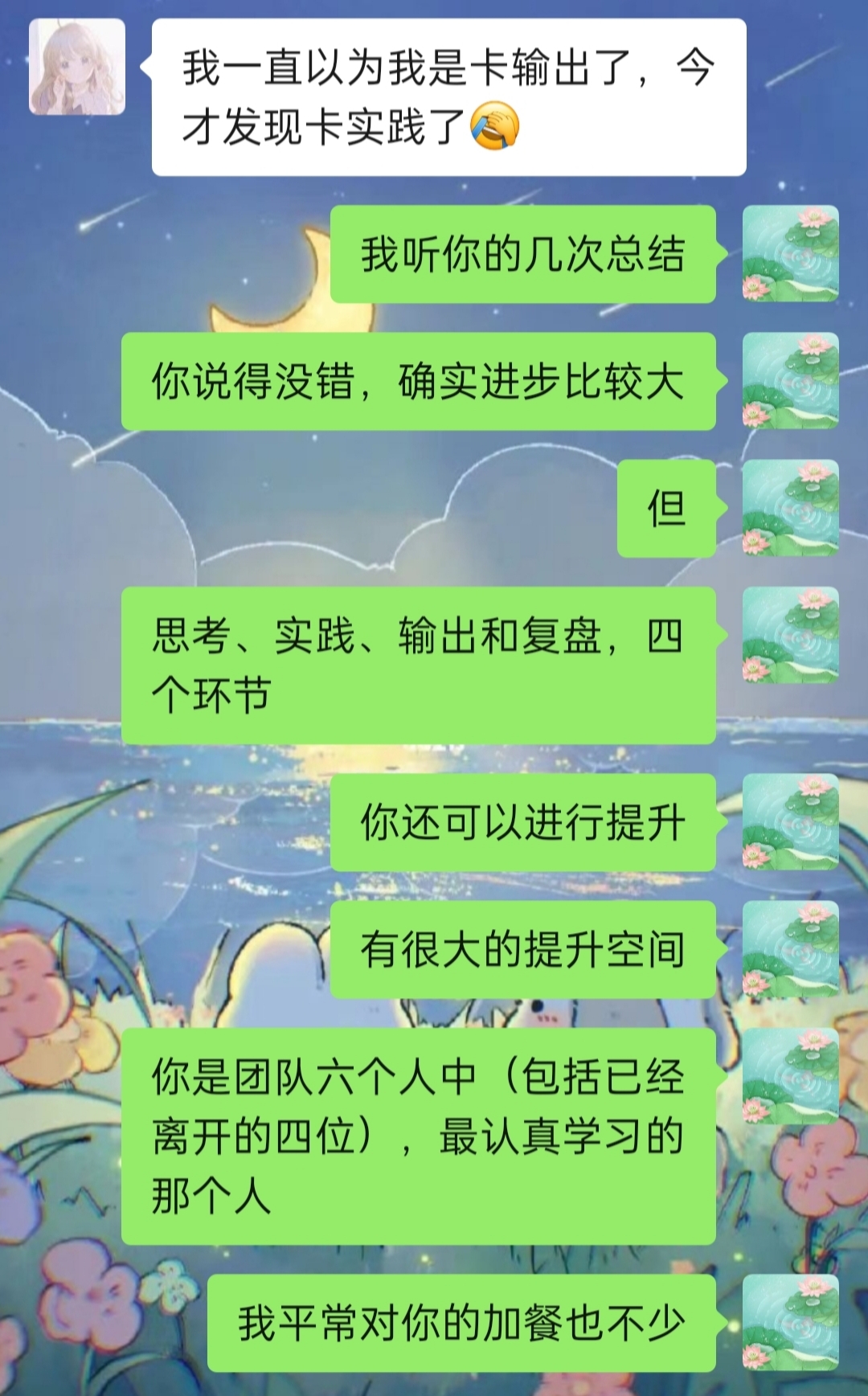Tap the lotus avatar beside the 有很大的提升空间 message
The image size is (868, 1396).
[x=790, y=949]
